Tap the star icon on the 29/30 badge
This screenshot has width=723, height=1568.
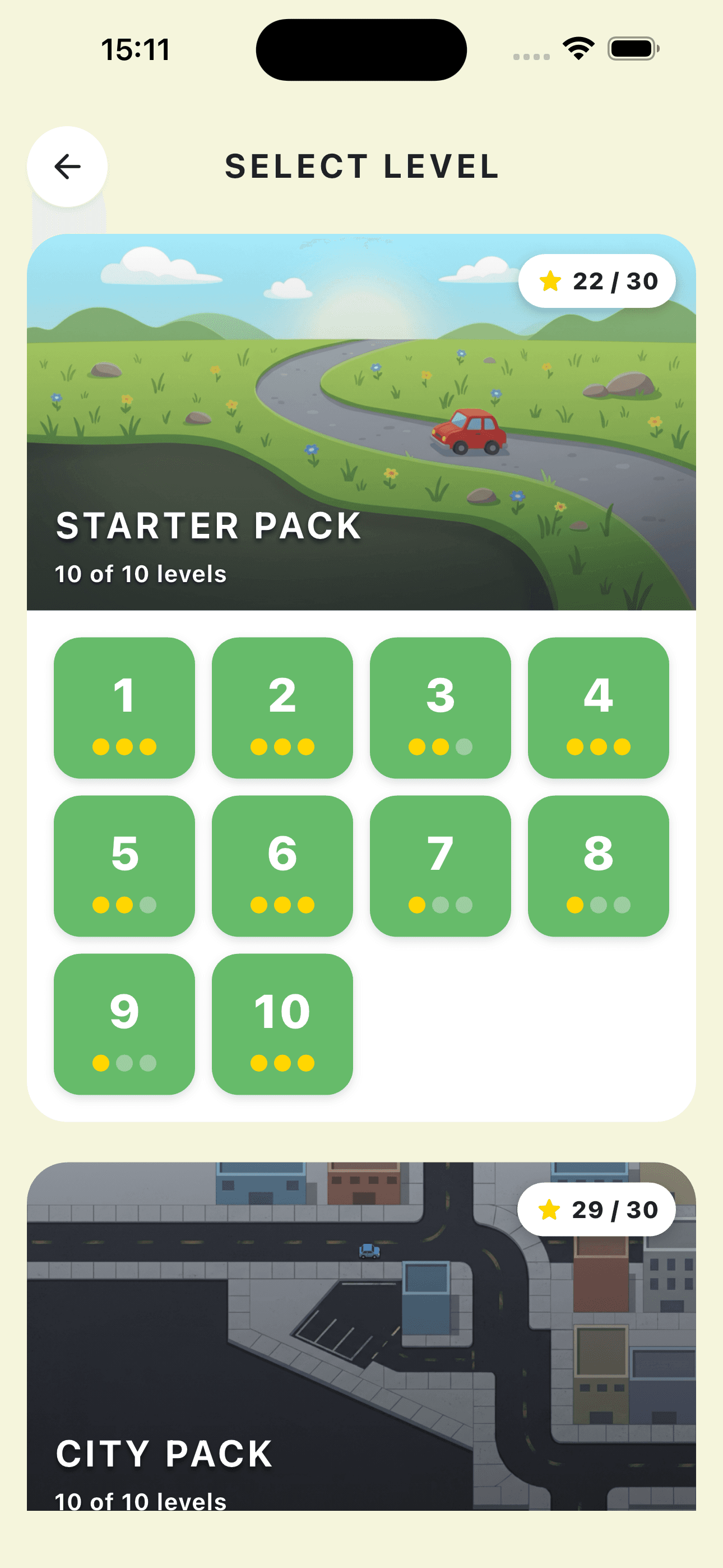click(550, 1210)
